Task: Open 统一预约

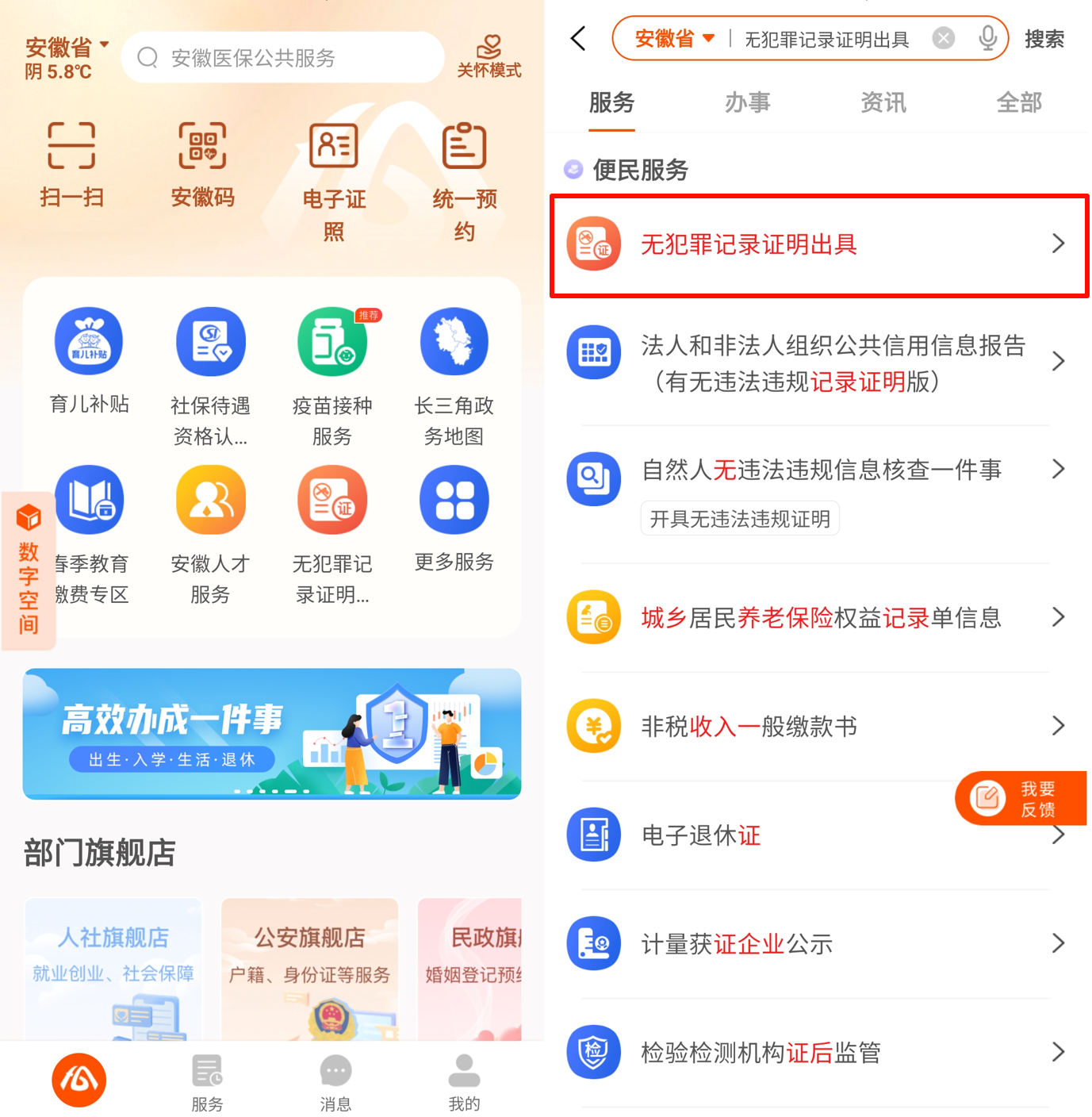Action: tap(464, 179)
